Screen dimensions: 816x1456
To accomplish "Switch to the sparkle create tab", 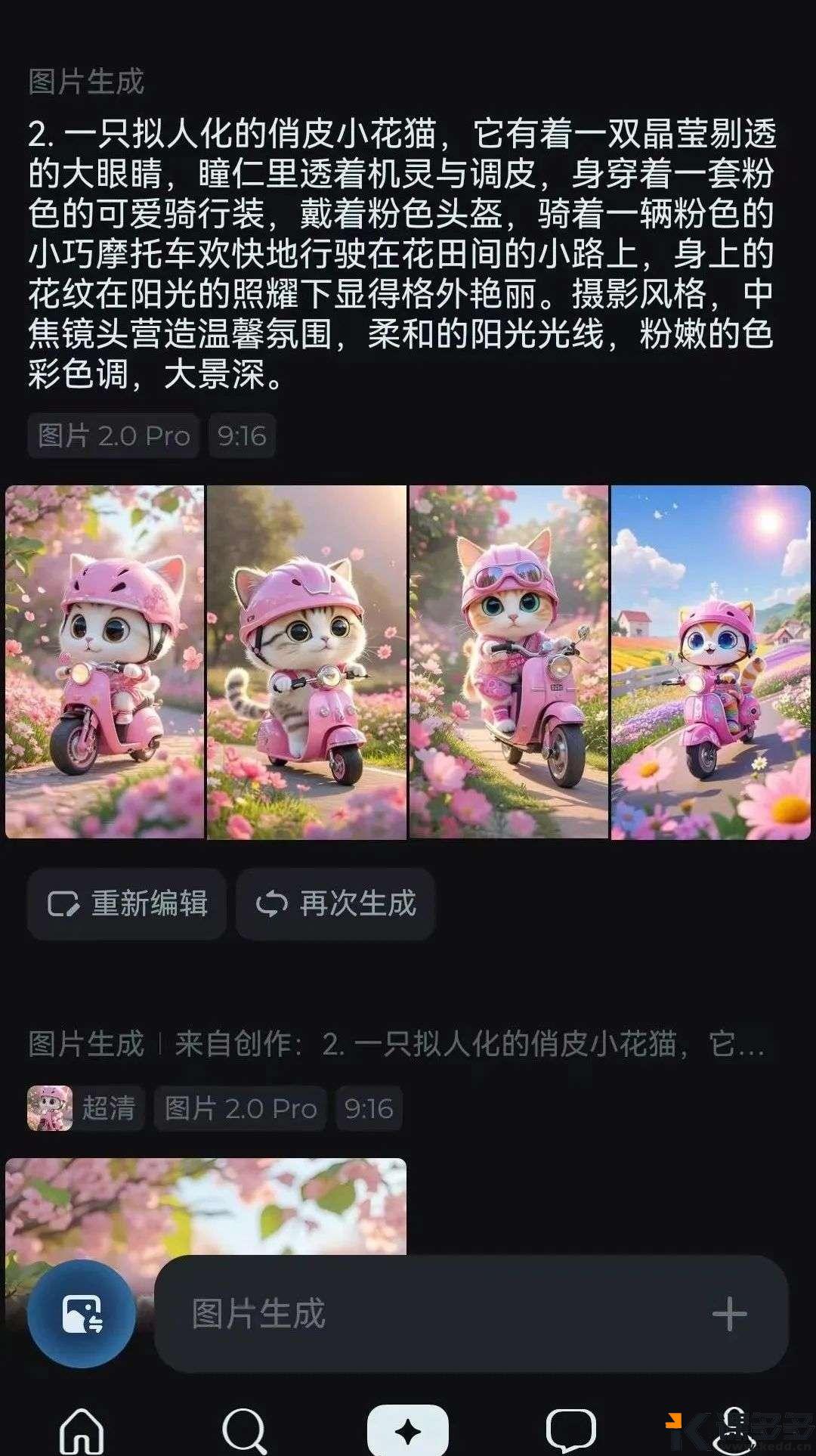I will tap(408, 1430).
